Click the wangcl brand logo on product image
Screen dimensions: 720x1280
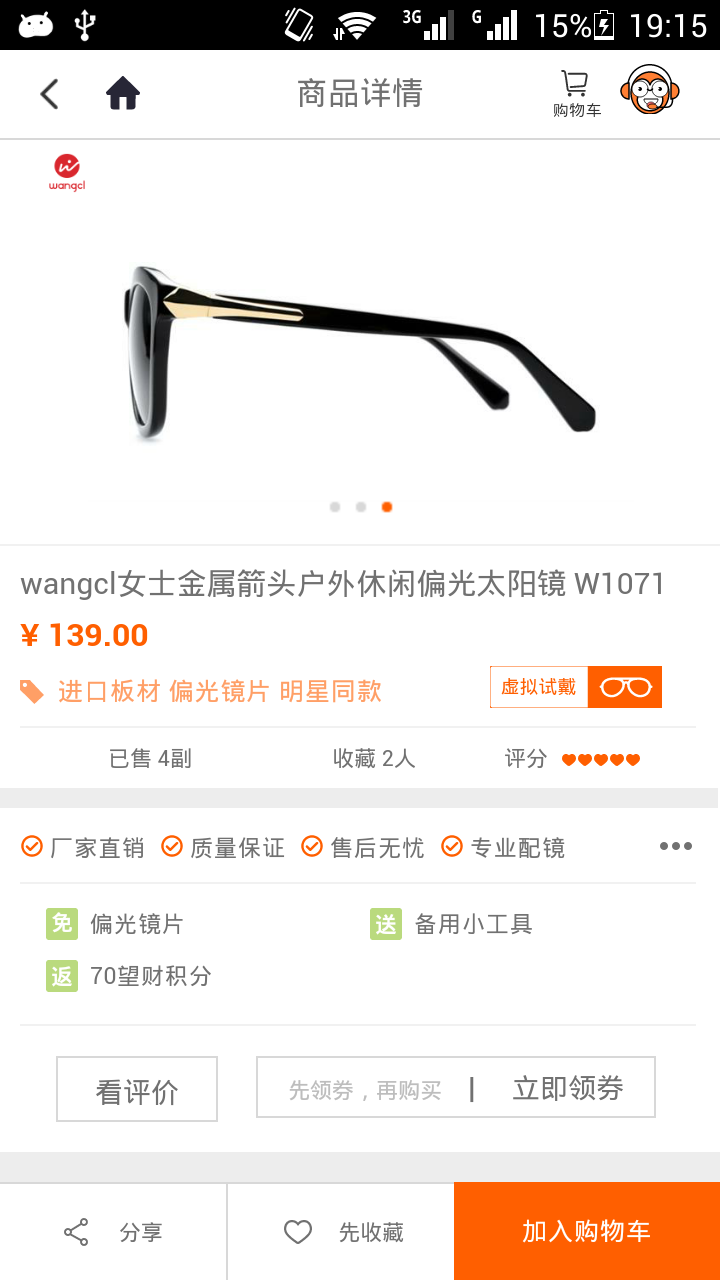(x=67, y=172)
